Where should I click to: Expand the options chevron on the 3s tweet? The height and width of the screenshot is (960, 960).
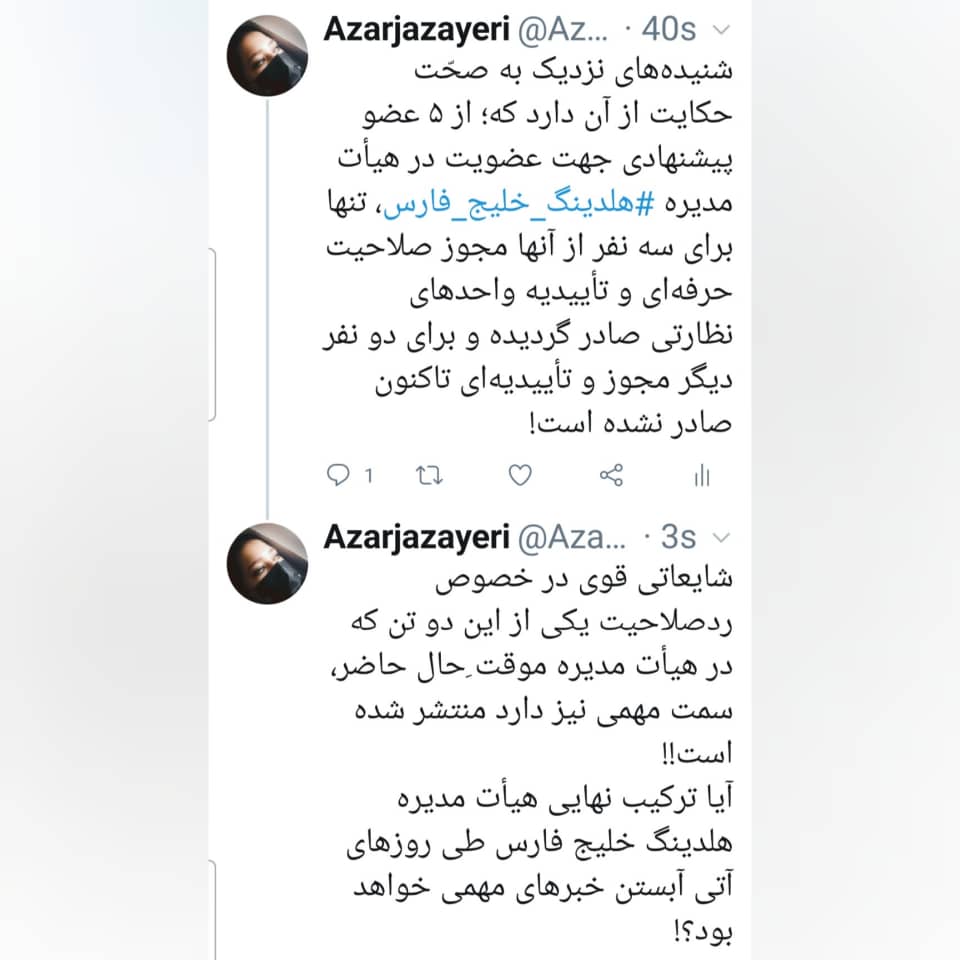point(724,538)
